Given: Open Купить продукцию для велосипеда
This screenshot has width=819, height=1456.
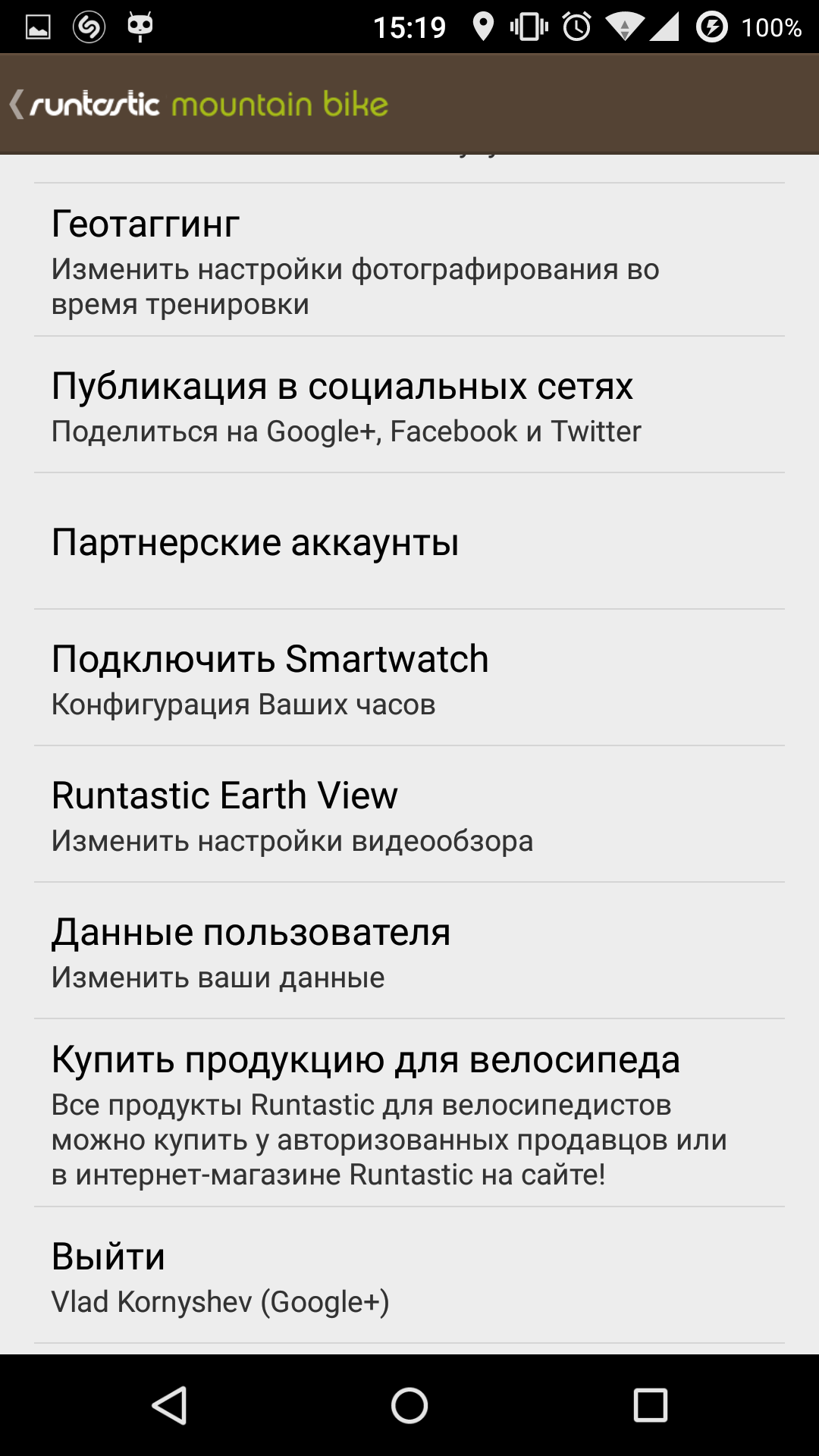Looking at the screenshot, I should point(409,1113).
